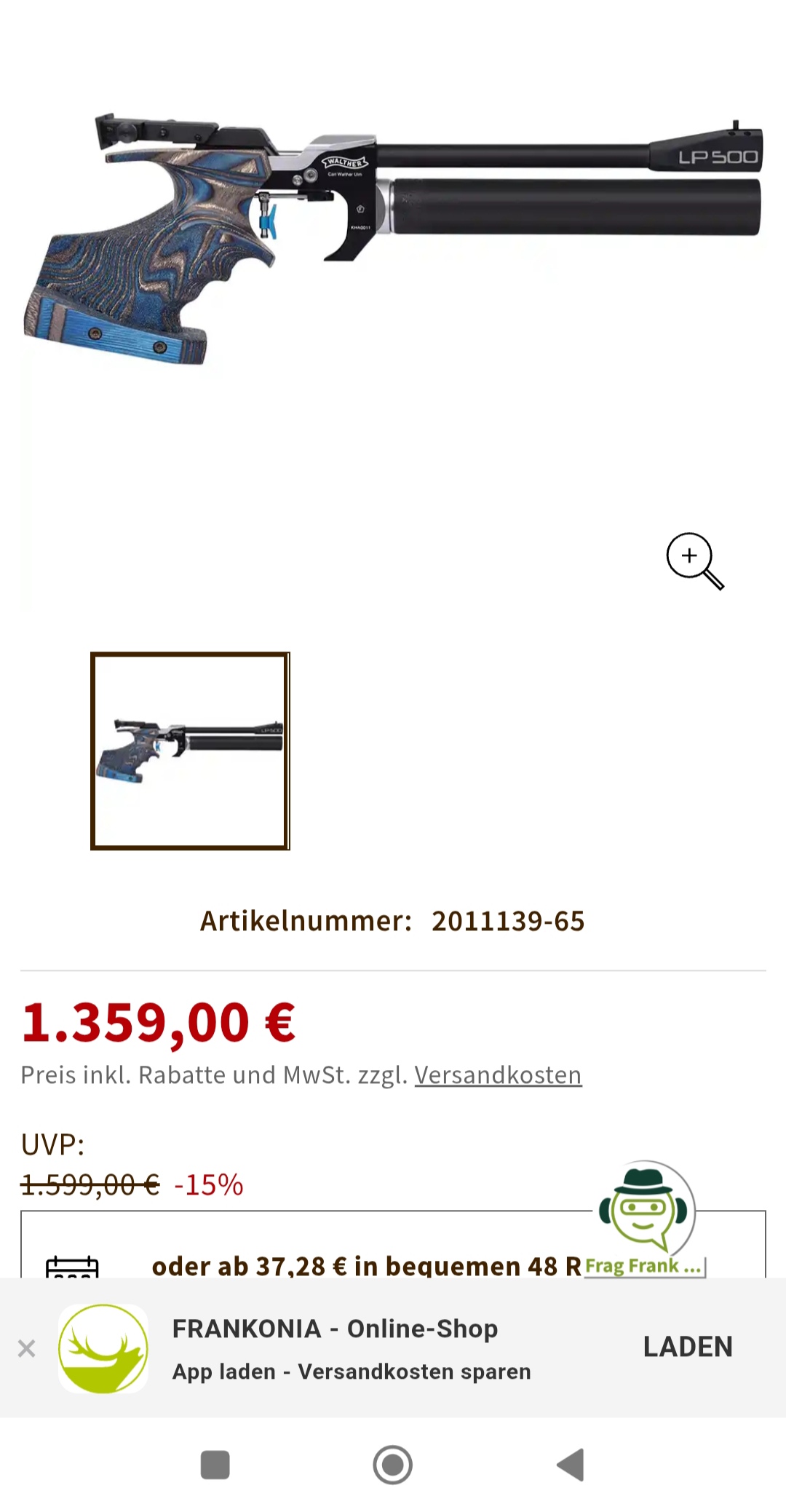Go to the system home screen

pos(393,1465)
